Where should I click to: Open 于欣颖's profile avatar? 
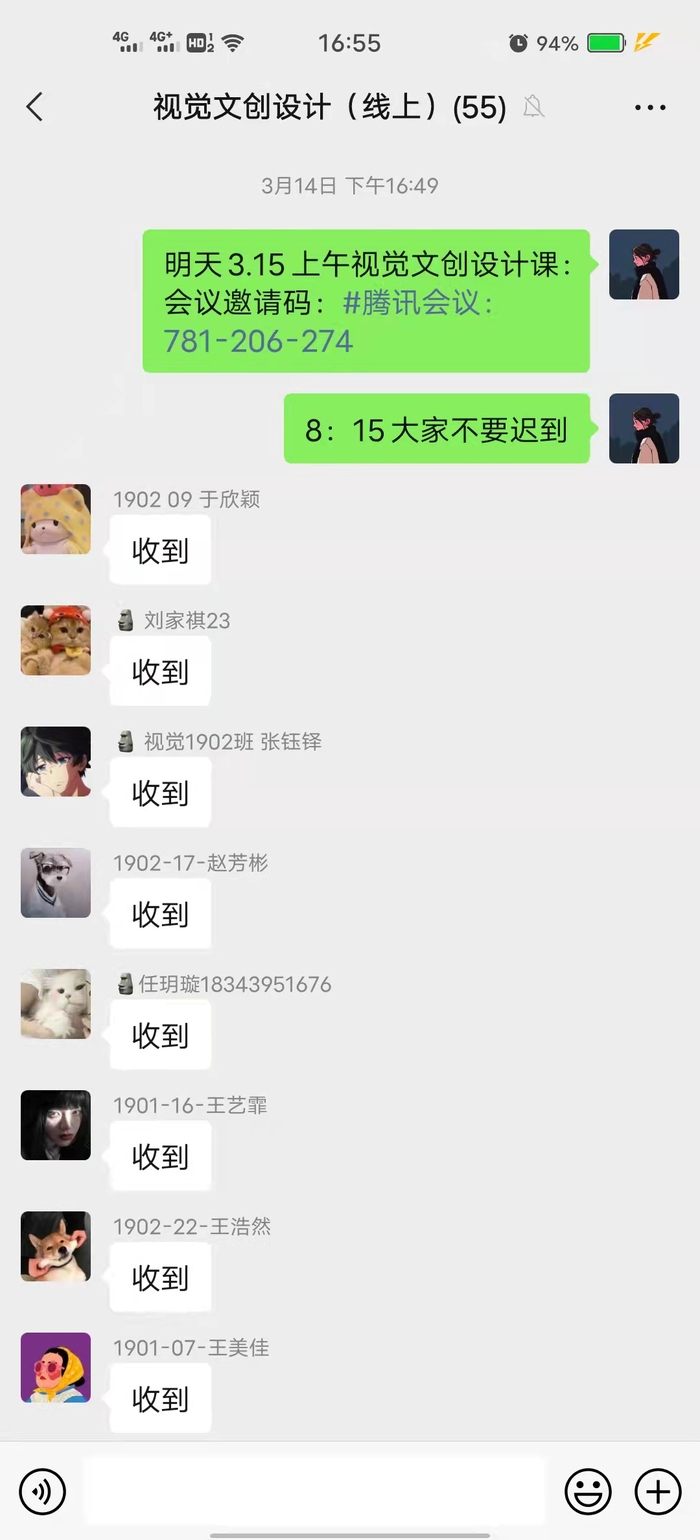pyautogui.click(x=56, y=519)
